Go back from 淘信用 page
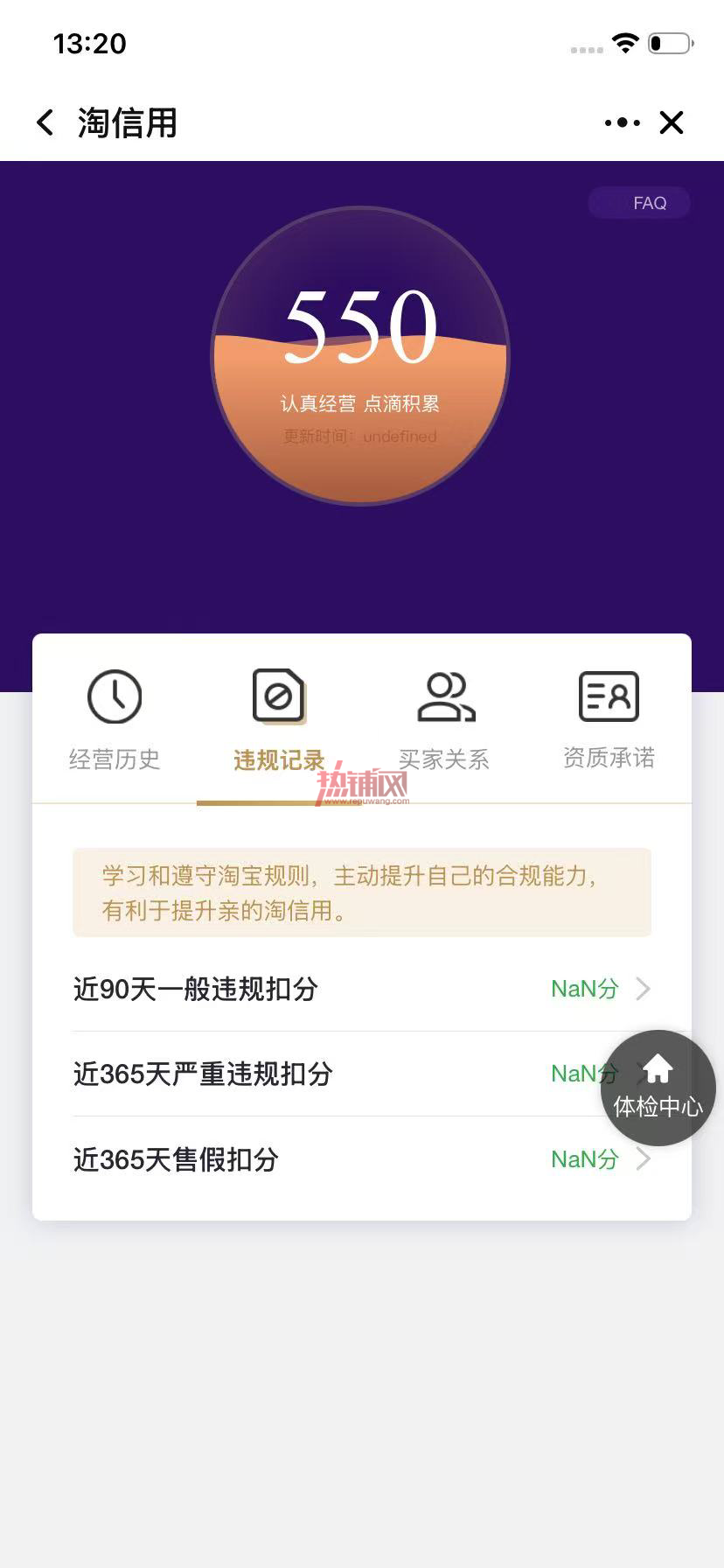The width and height of the screenshot is (724, 1568). pos(45,122)
